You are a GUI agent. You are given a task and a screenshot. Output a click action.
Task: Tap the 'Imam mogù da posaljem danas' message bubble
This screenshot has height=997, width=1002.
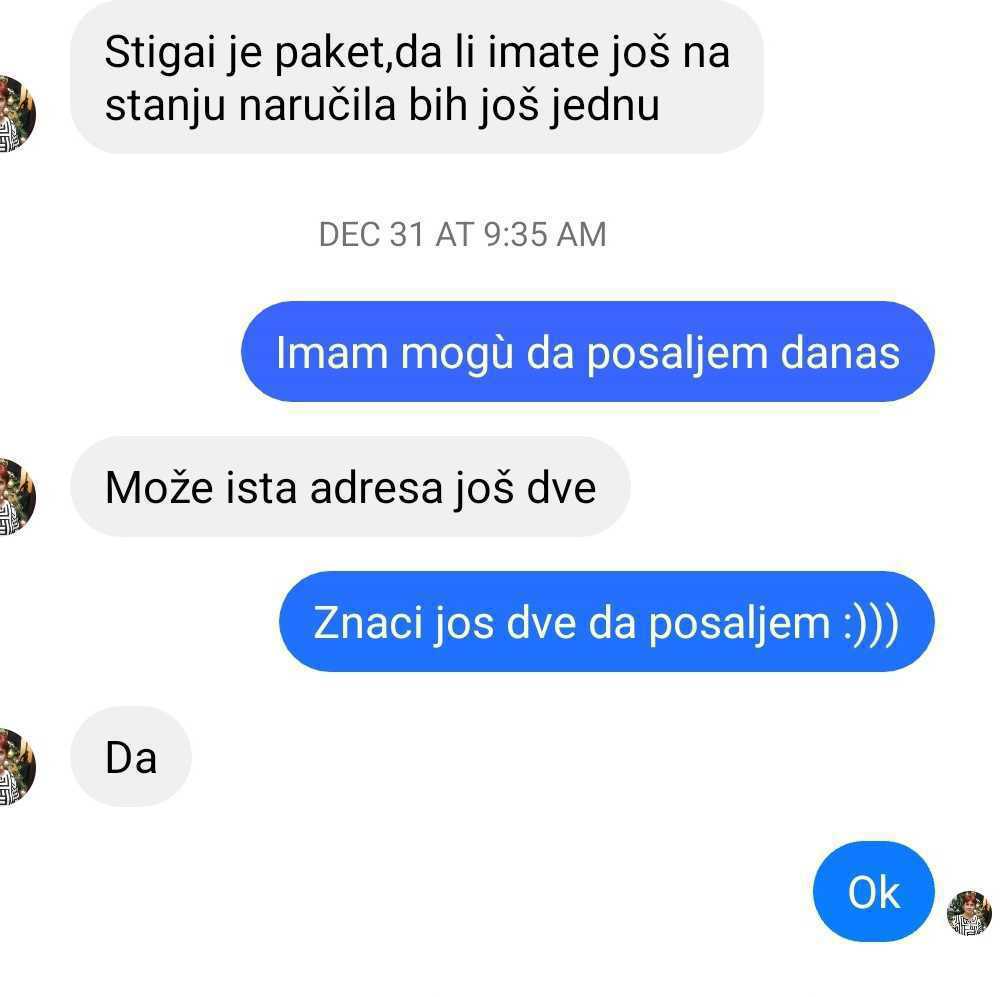tap(587, 353)
